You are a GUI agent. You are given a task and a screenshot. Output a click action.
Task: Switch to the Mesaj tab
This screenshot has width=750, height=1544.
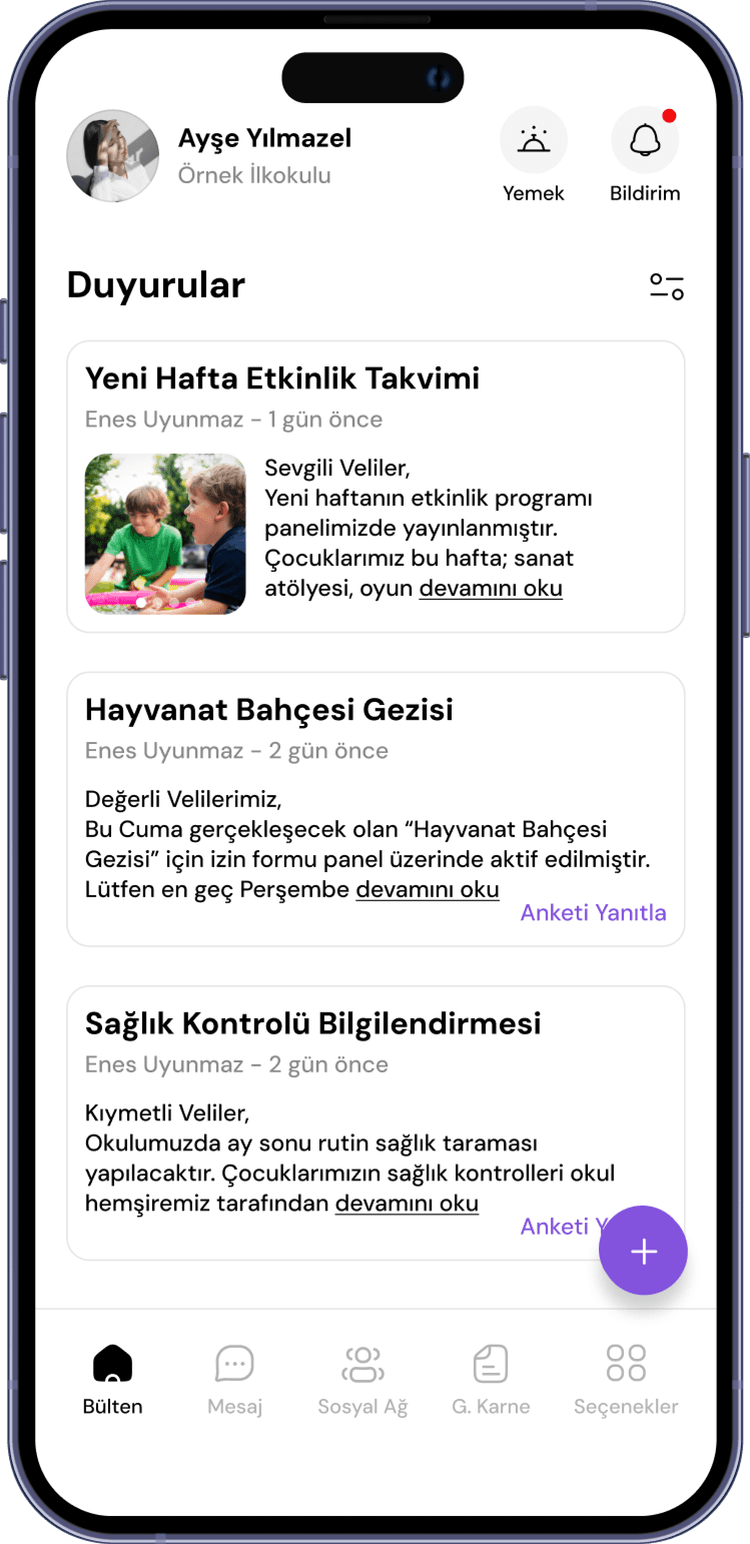(x=235, y=1378)
